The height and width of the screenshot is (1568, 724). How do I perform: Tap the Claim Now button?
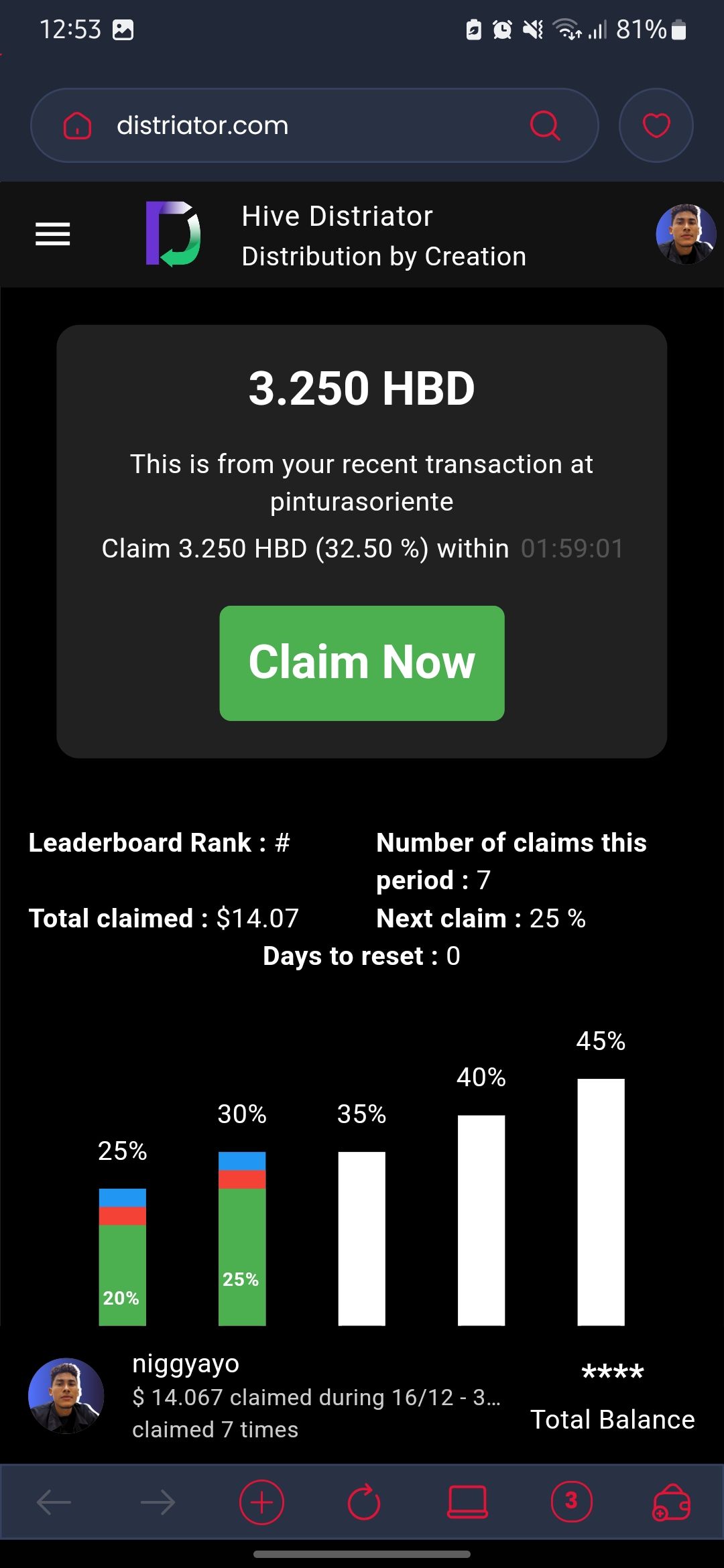coord(362,663)
